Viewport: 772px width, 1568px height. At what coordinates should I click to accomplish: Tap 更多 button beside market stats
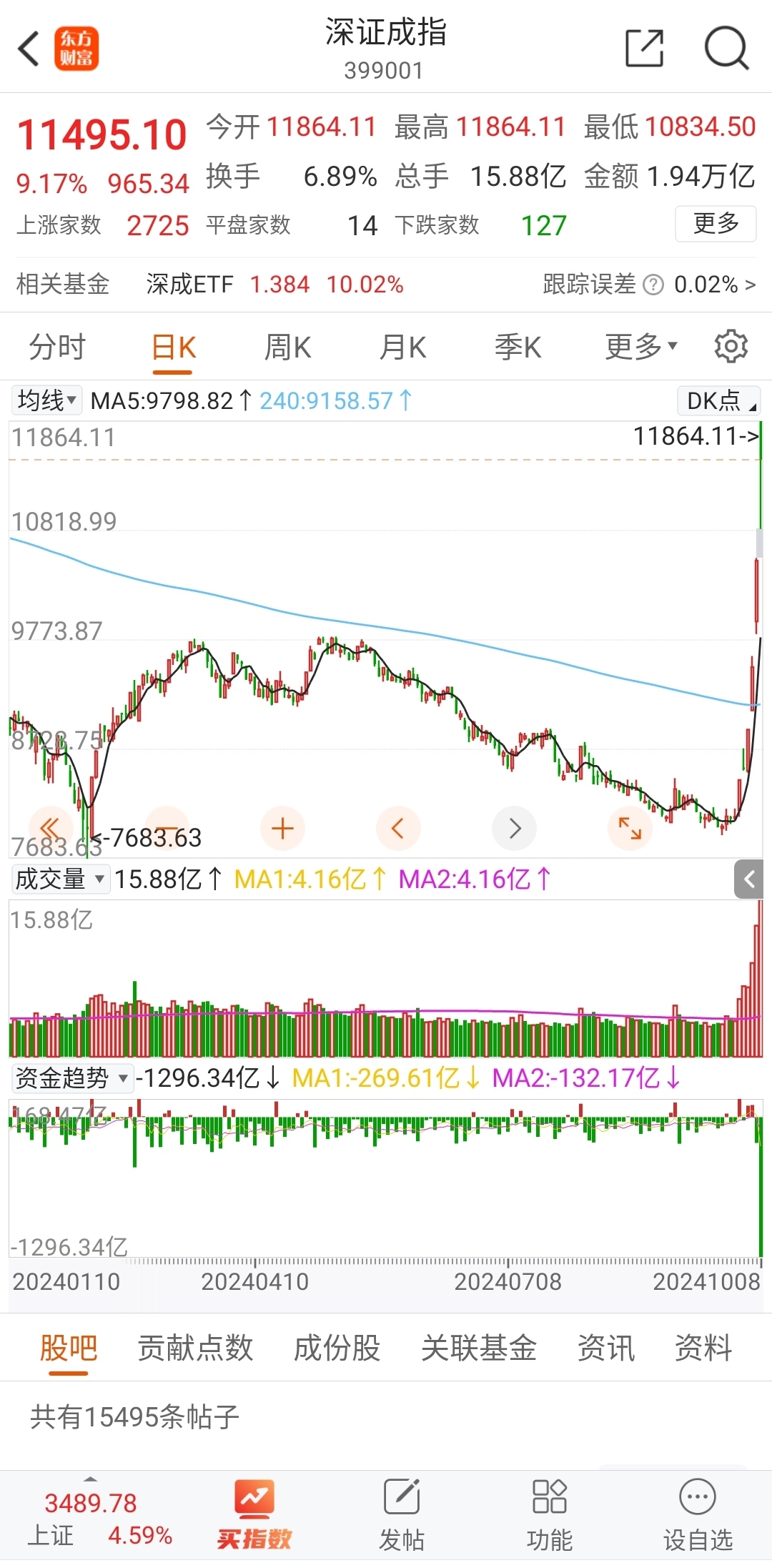[x=716, y=224]
